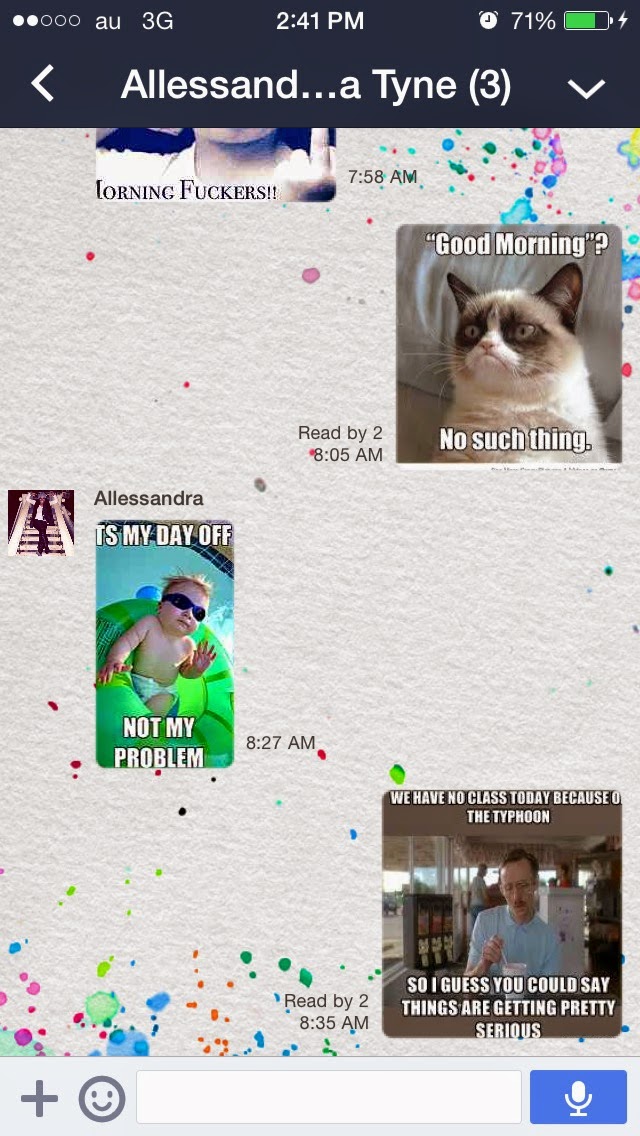Open the emoji sticker picker
The width and height of the screenshot is (640, 1136).
(x=102, y=1098)
